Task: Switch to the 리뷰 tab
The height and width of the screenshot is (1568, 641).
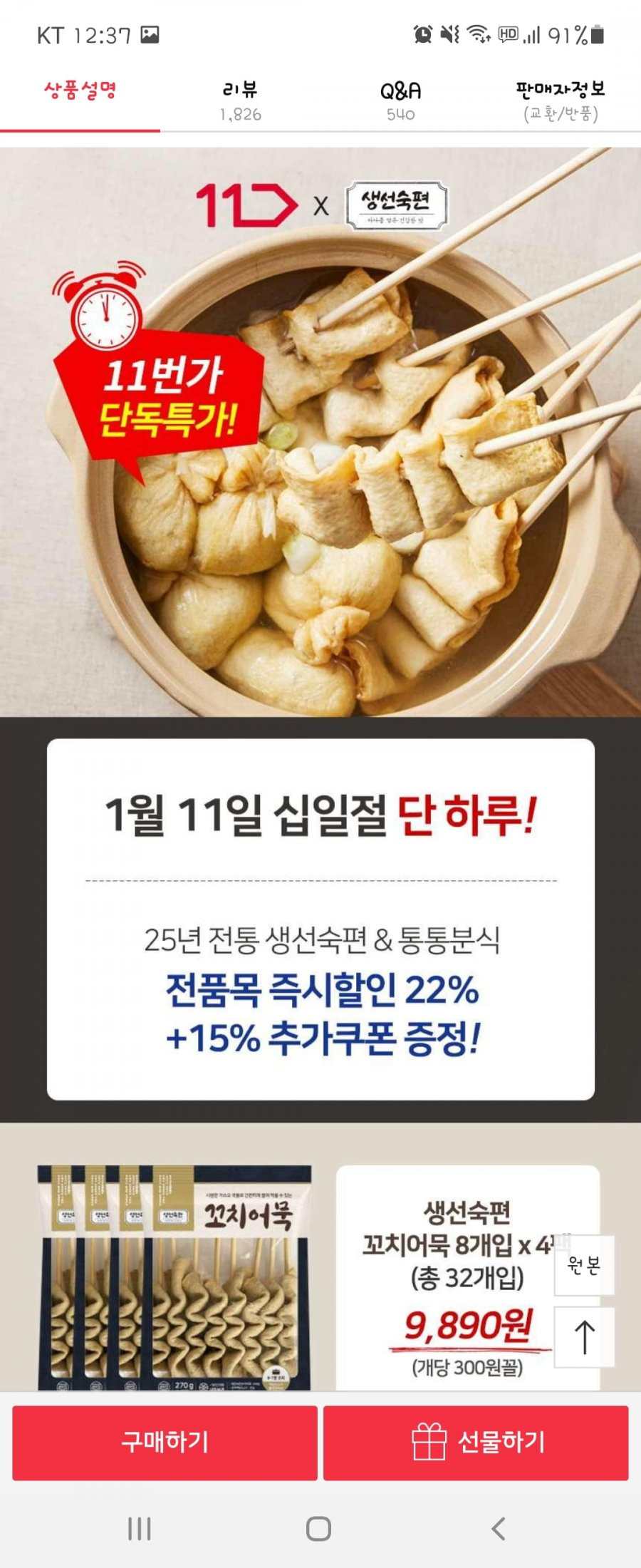Action: (x=240, y=101)
